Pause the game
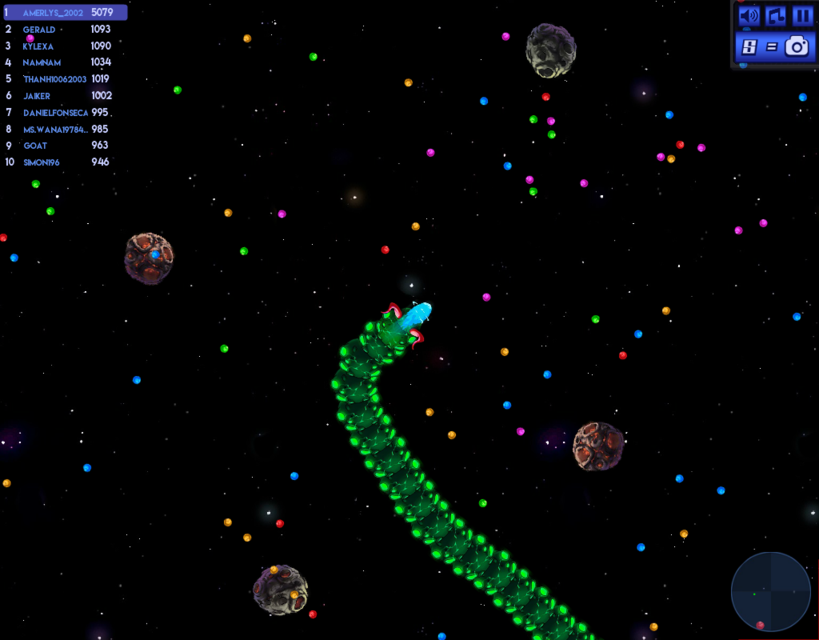This screenshot has height=640, width=819. (802, 16)
